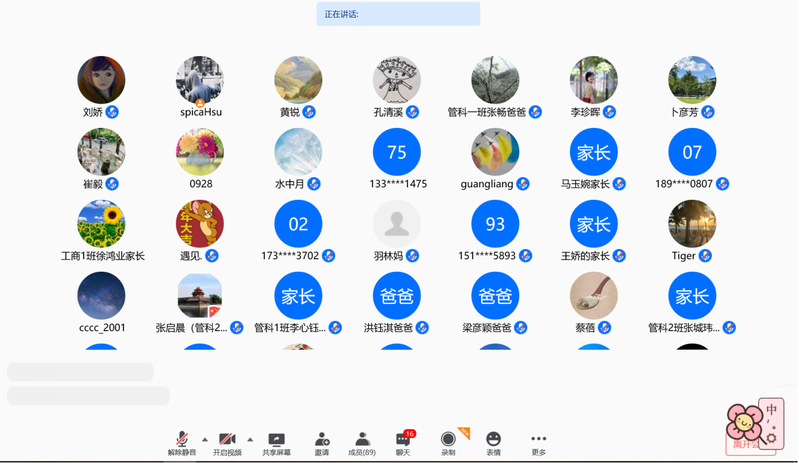Start recording with 录制

448,441
